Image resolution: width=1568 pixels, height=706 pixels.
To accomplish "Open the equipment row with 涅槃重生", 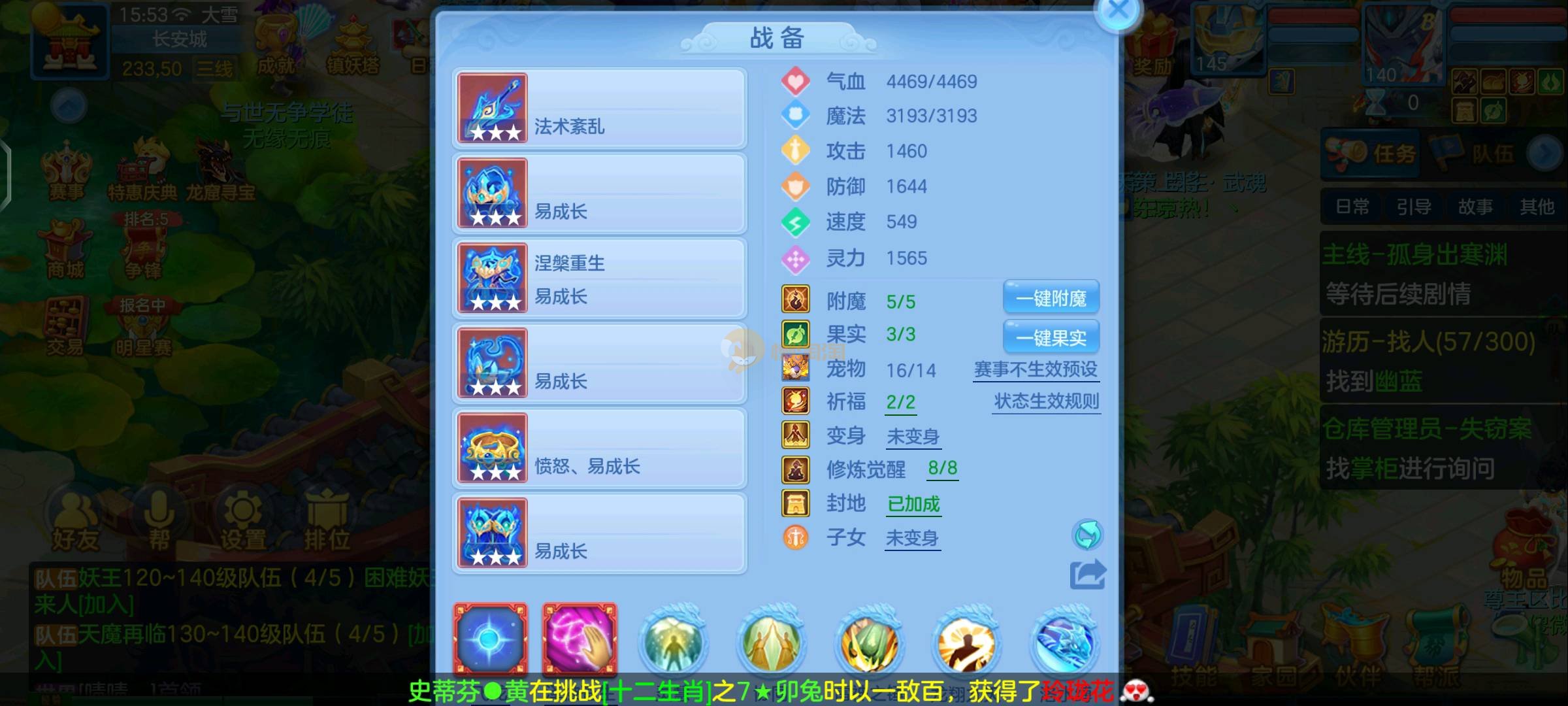I will coord(599,278).
